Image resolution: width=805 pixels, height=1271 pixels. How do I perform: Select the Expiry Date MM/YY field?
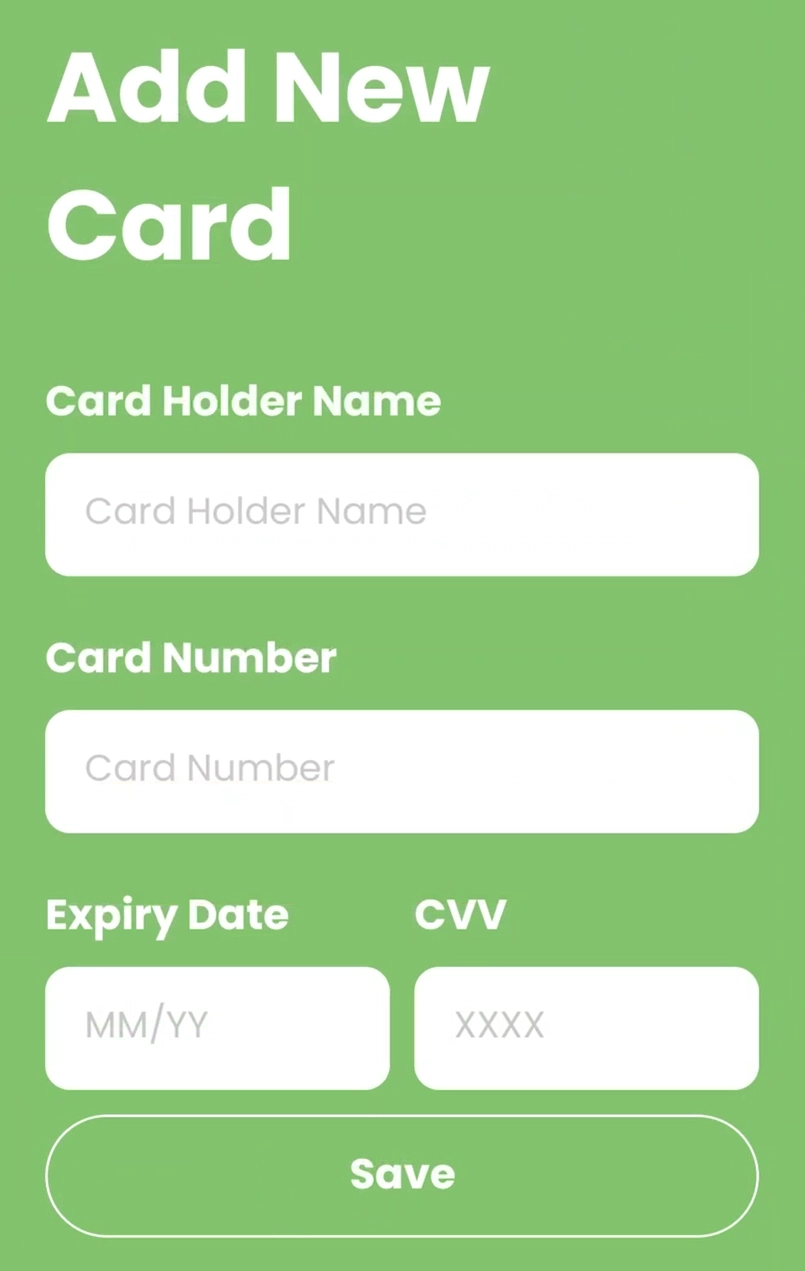(217, 1027)
